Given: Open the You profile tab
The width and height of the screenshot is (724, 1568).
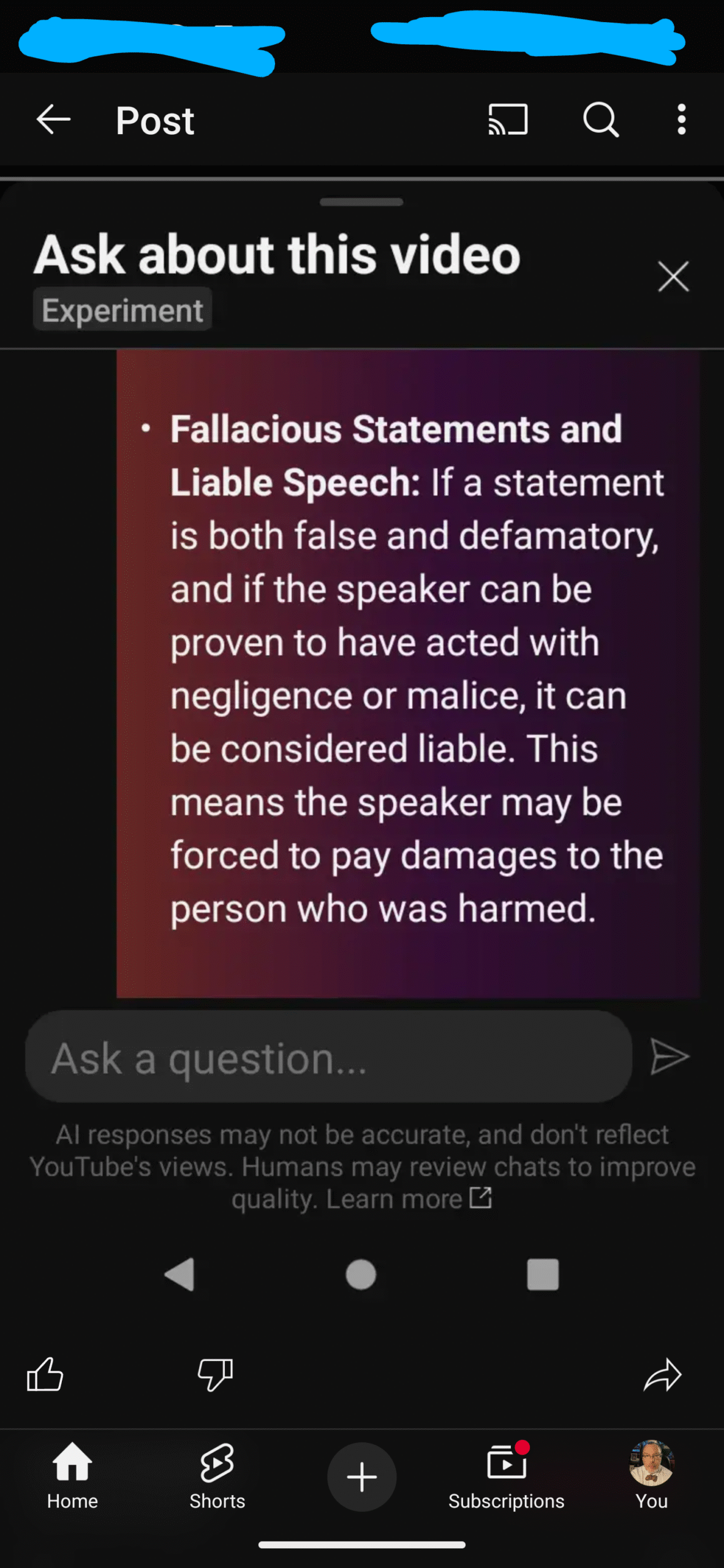Looking at the screenshot, I should coord(651,1476).
